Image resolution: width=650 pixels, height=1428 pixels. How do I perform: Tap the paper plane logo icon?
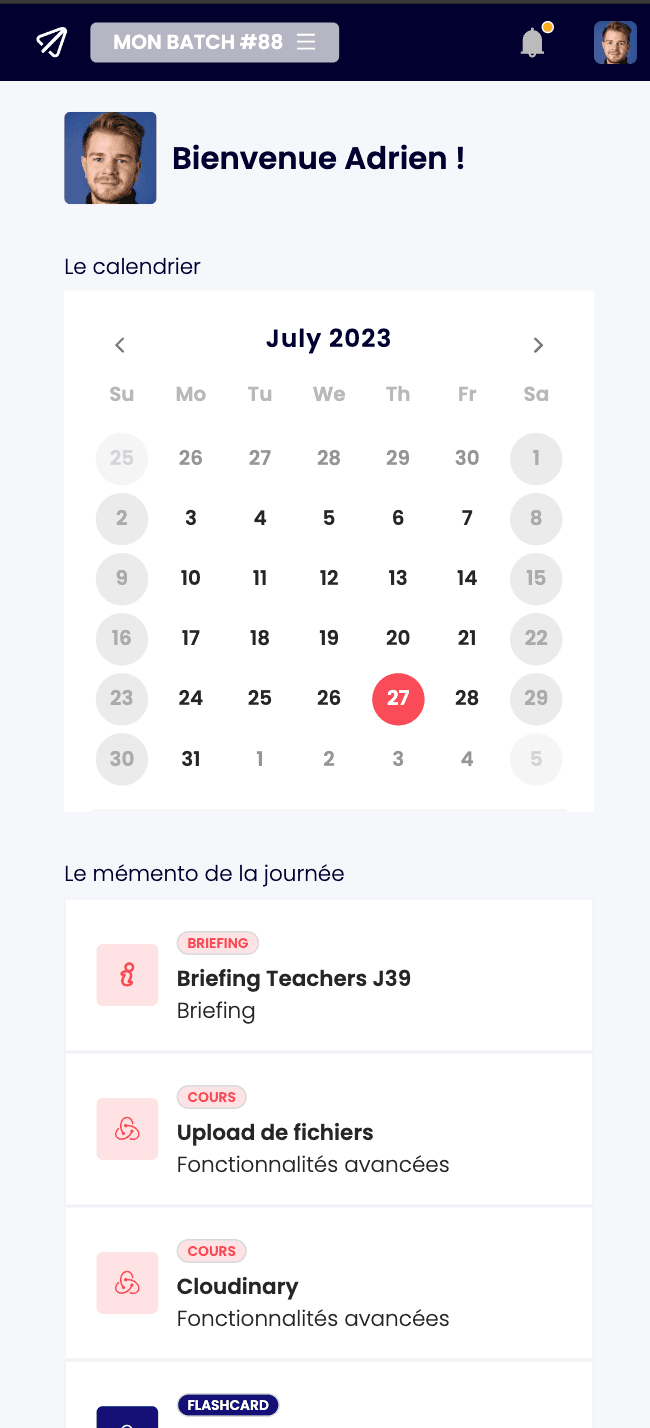52,42
